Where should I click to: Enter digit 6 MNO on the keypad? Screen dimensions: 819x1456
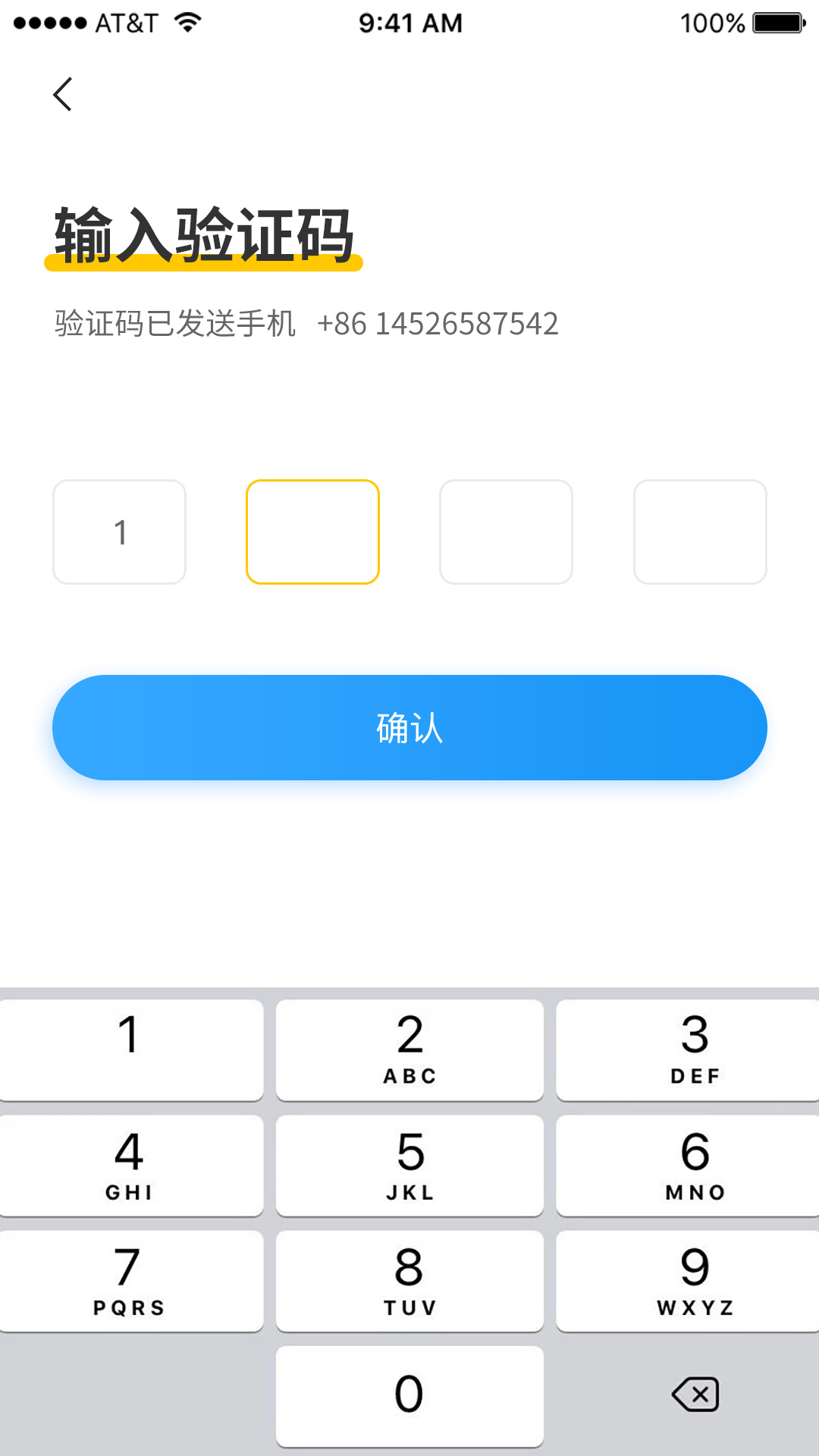689,1166
